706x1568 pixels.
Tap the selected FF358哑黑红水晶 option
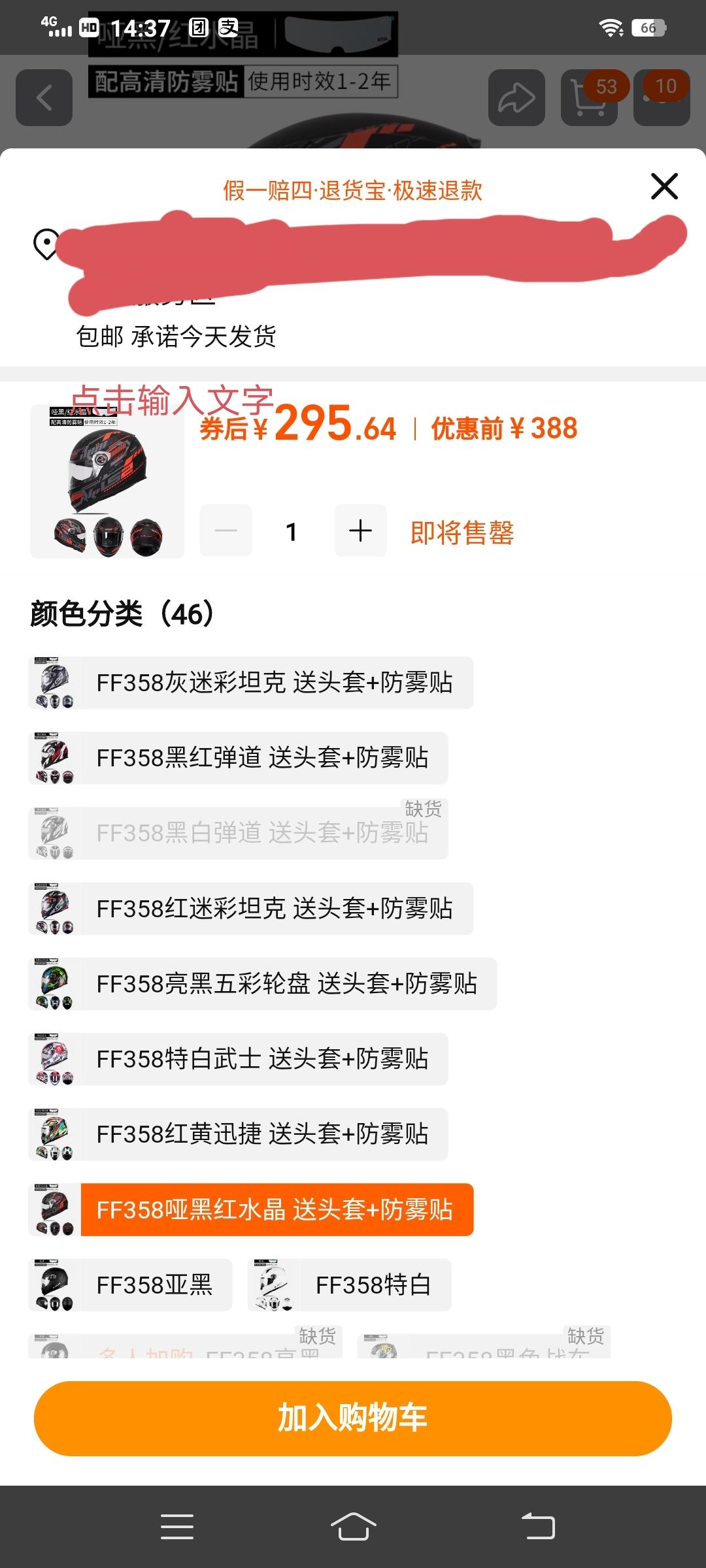pos(251,1209)
